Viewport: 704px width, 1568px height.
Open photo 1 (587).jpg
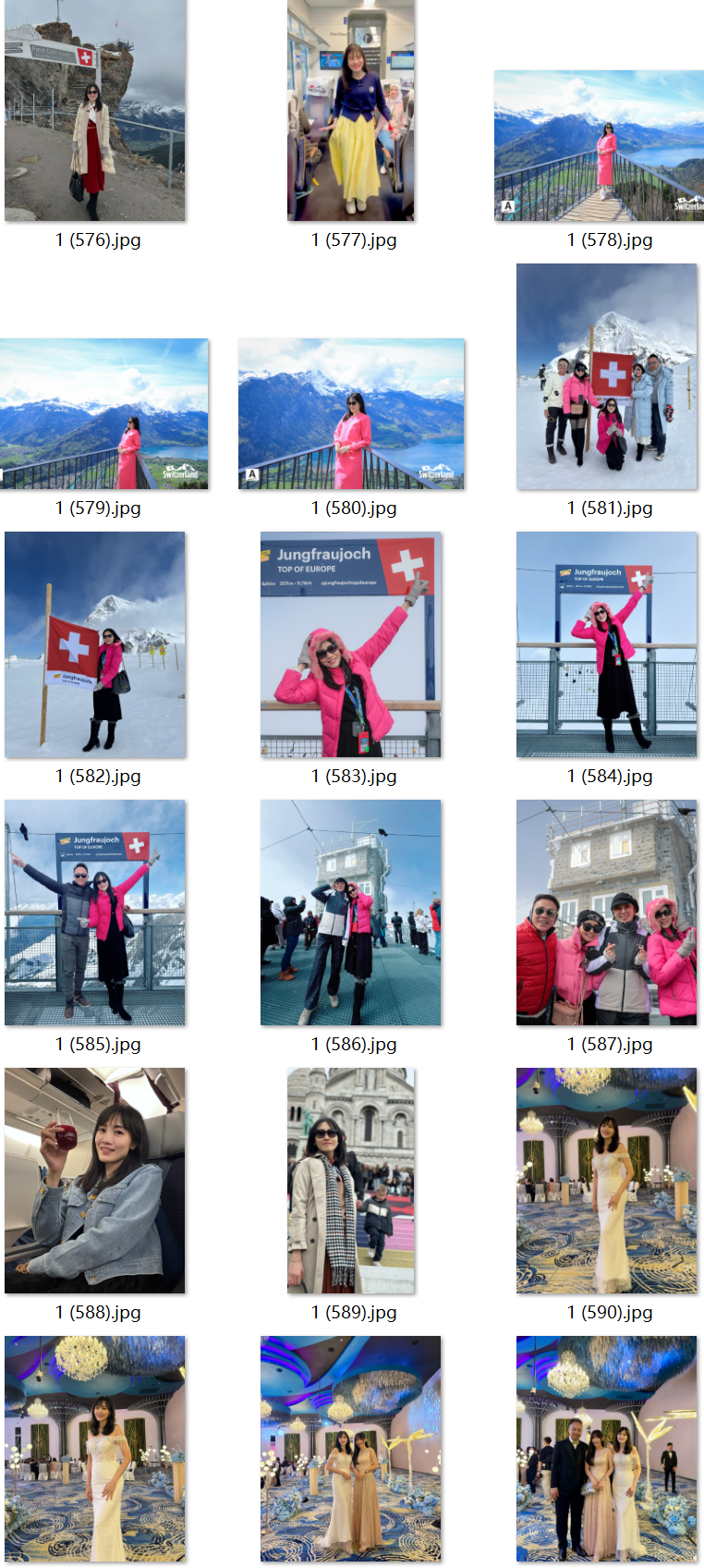pos(606,913)
